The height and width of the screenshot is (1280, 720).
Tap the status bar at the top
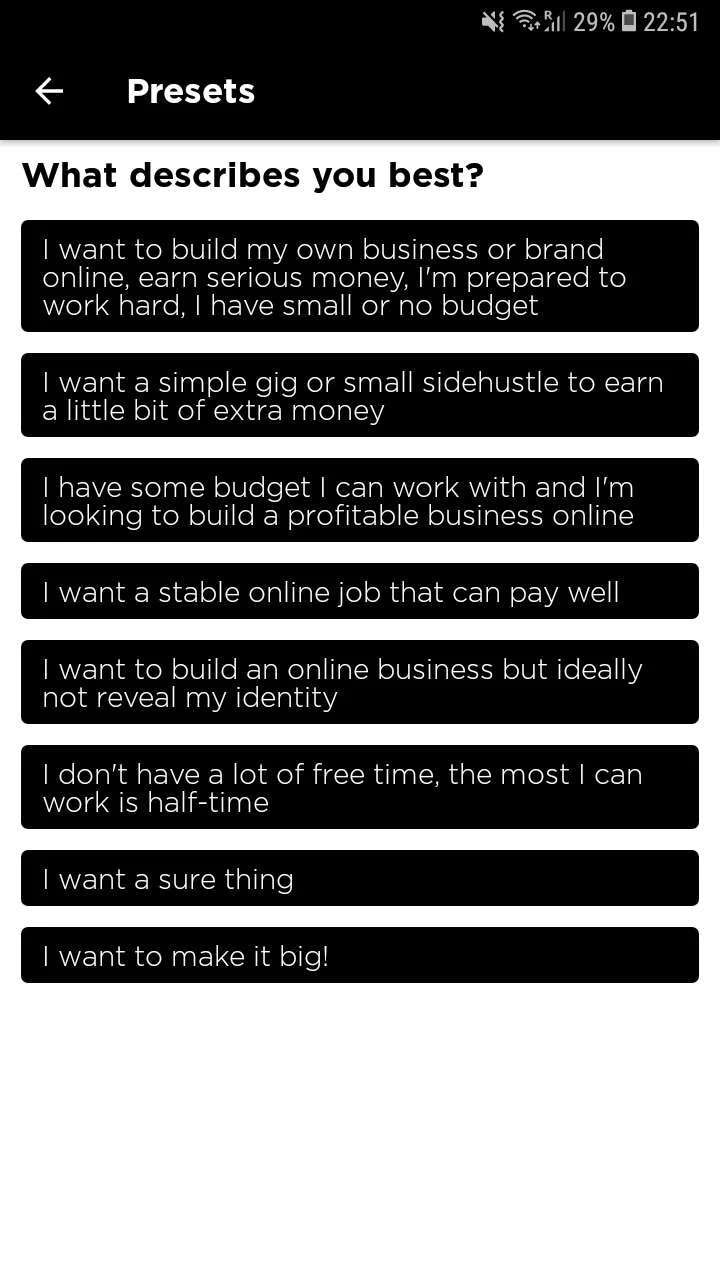360,20
